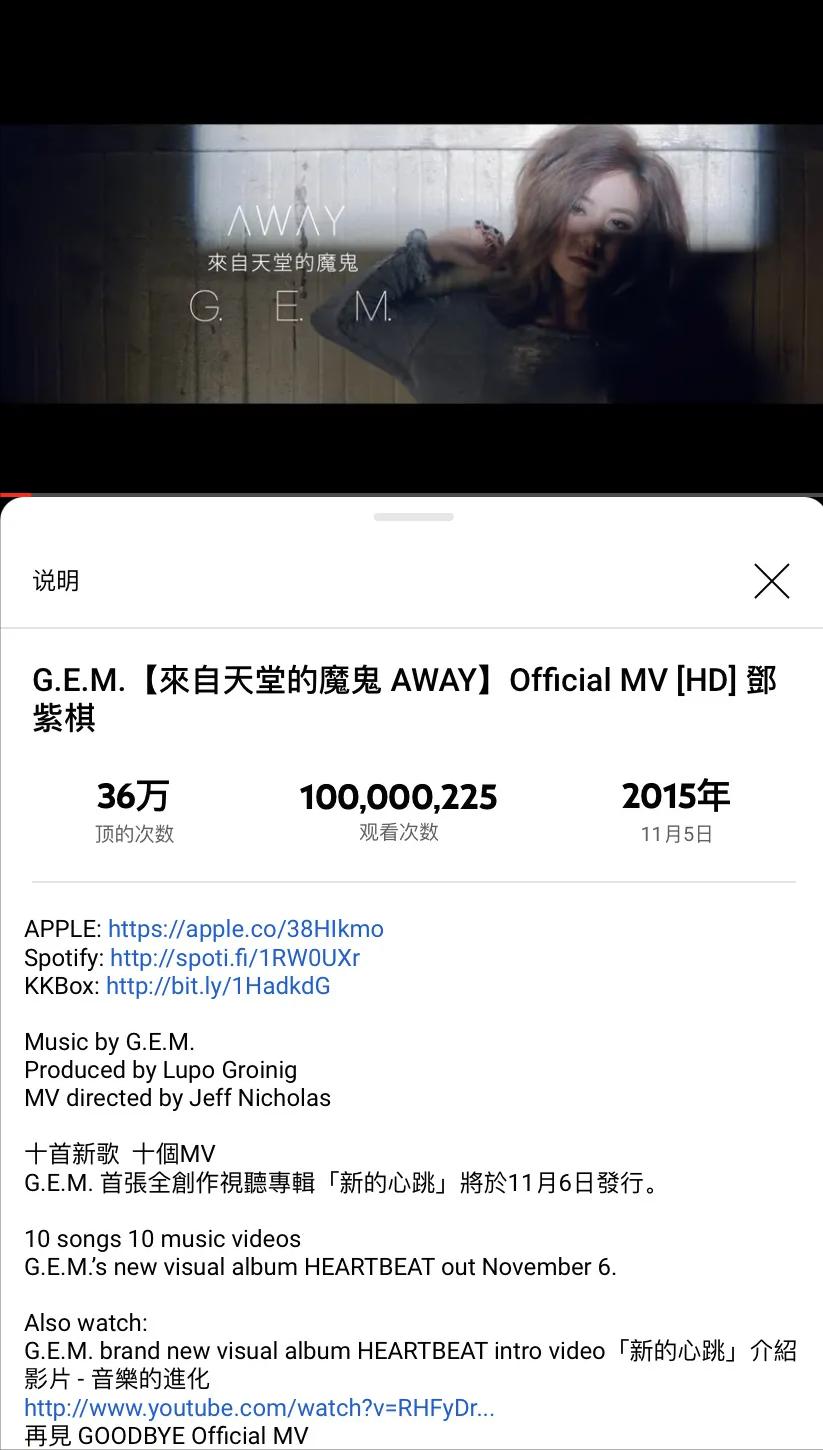
Task: Open the YouTube link for HEARTBEAT intro video
Action: [259, 1408]
